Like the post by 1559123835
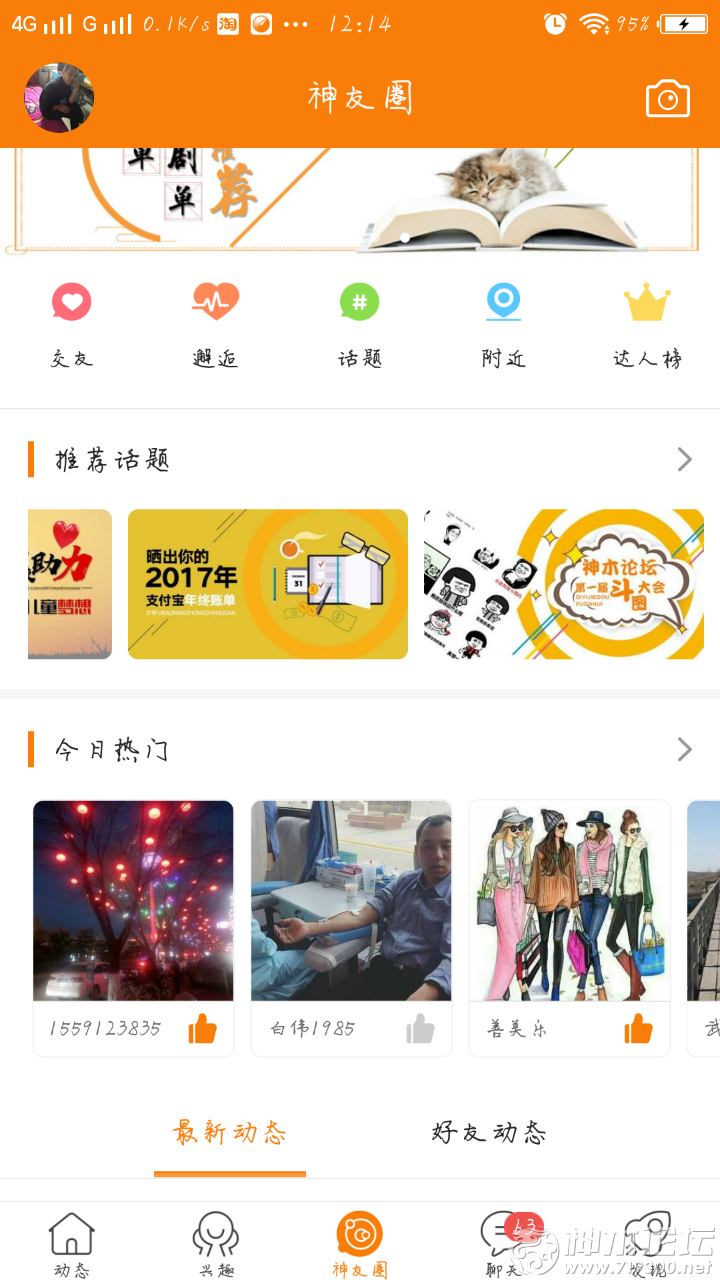 (203, 1028)
